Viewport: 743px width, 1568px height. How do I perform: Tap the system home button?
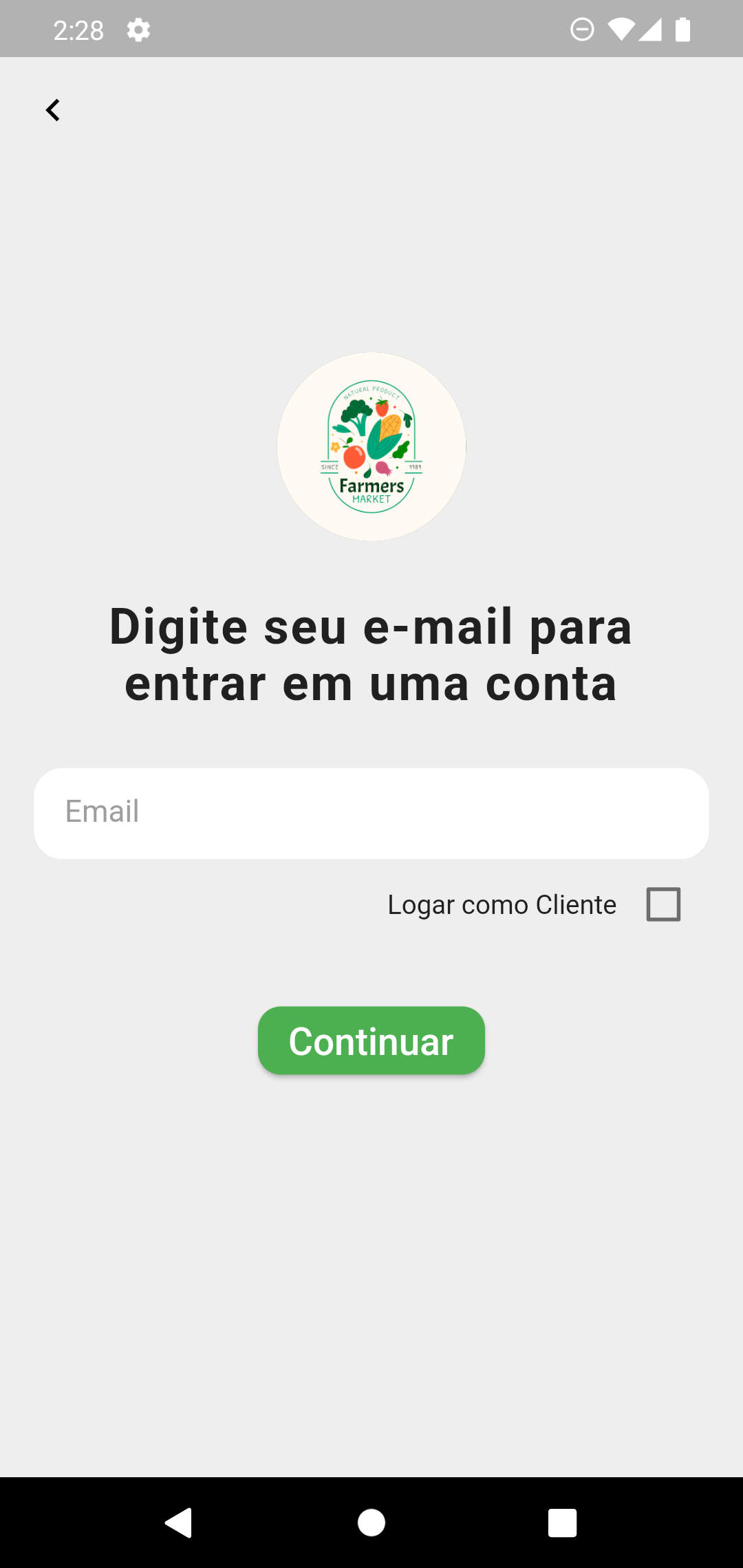click(x=371, y=1523)
